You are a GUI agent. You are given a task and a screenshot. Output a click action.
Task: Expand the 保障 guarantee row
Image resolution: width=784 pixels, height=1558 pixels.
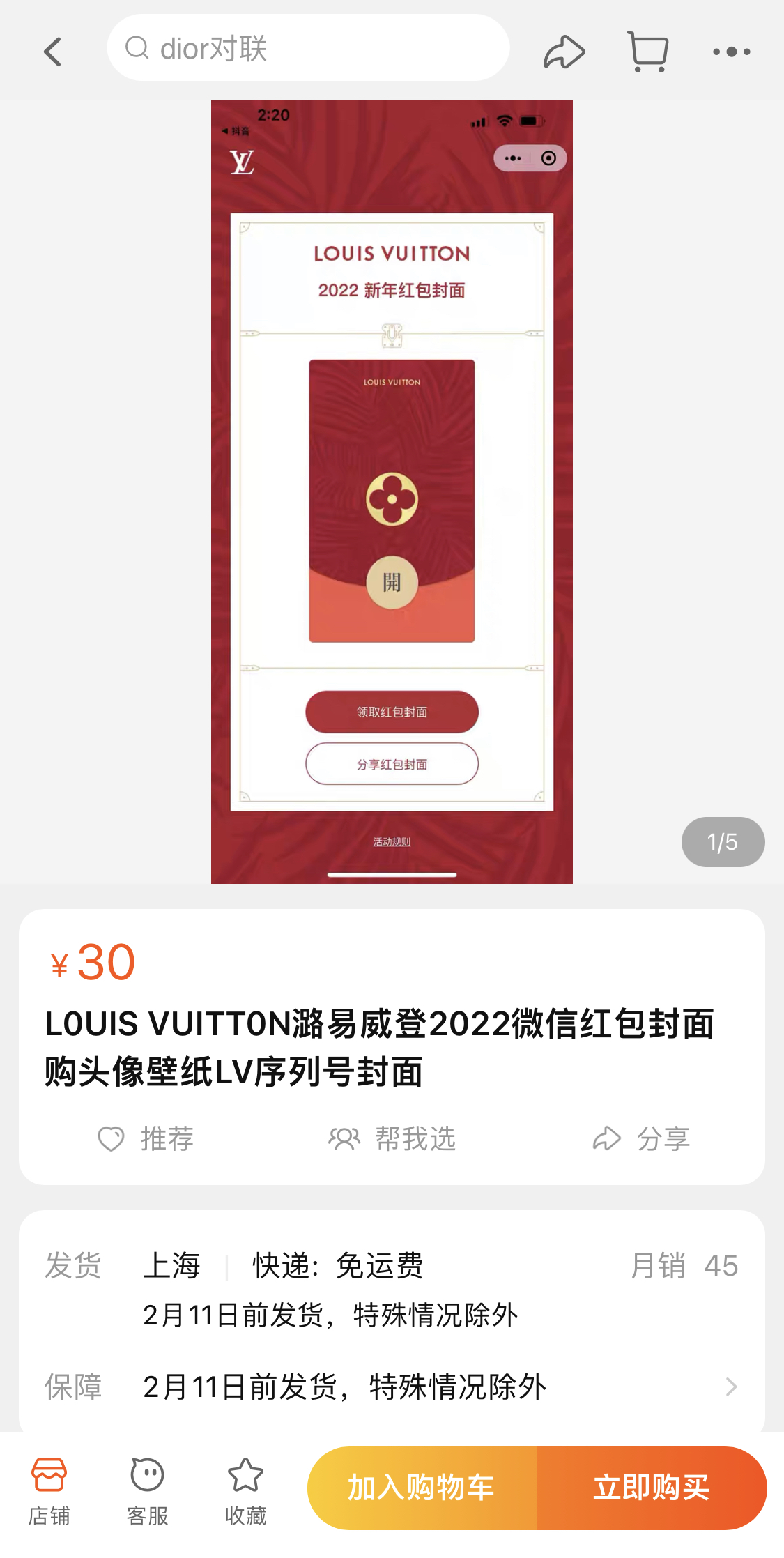pyautogui.click(x=392, y=1387)
